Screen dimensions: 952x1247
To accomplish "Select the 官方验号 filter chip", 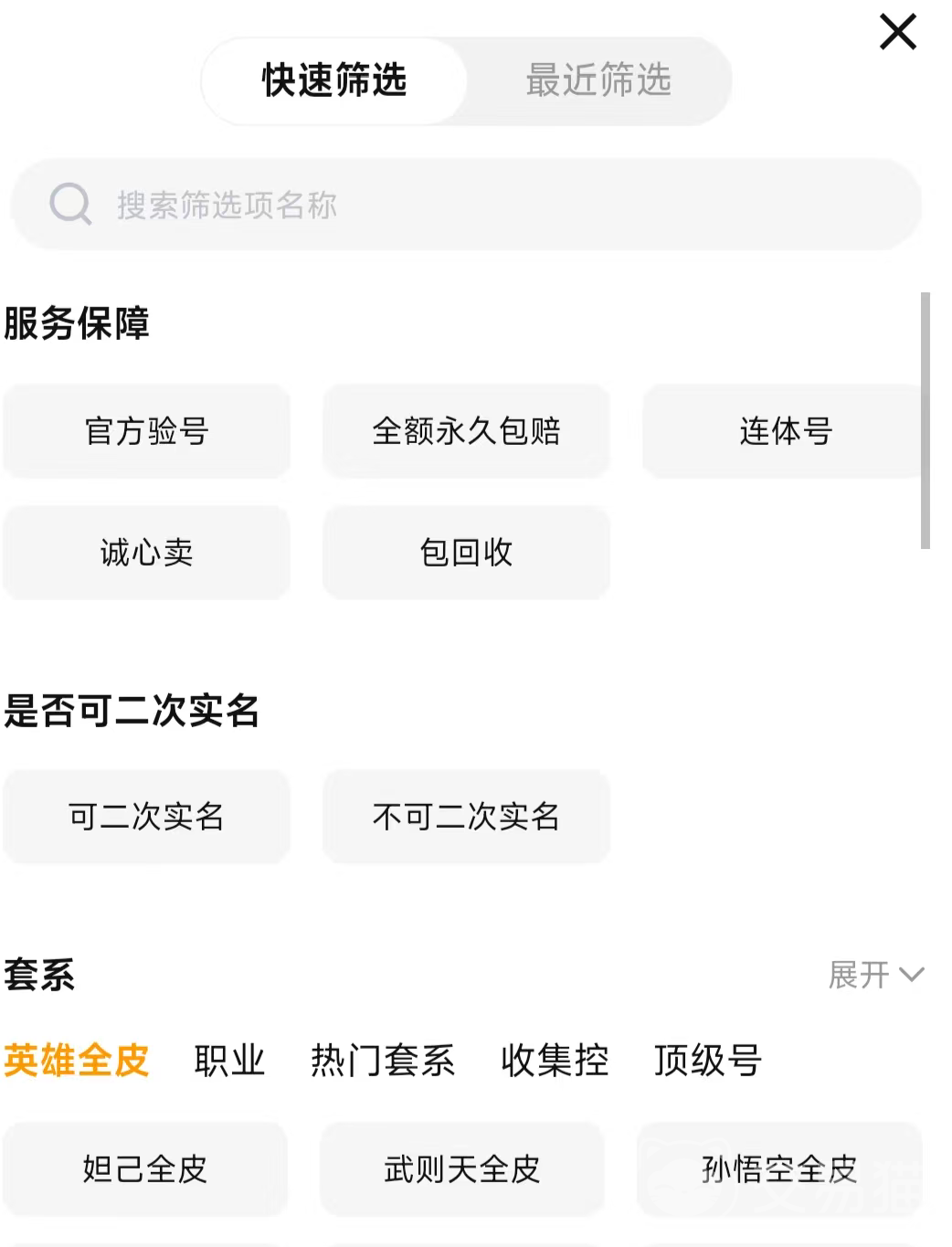I will (x=146, y=431).
